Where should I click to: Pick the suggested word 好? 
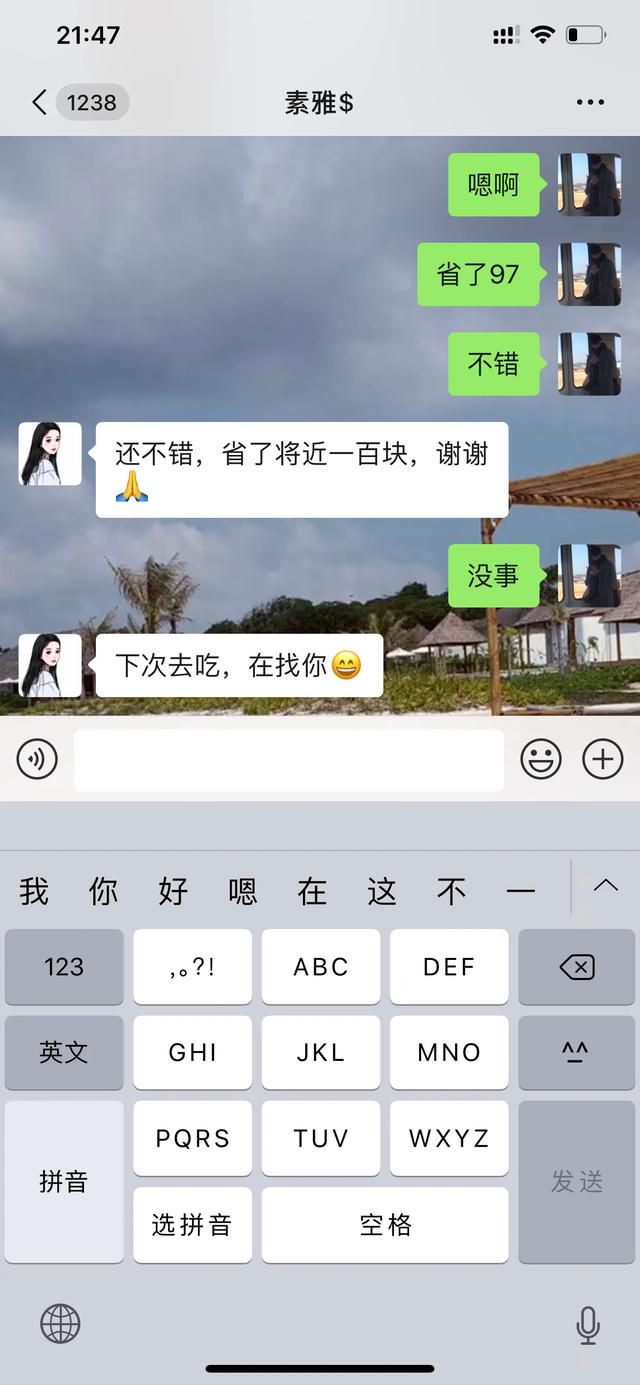173,890
